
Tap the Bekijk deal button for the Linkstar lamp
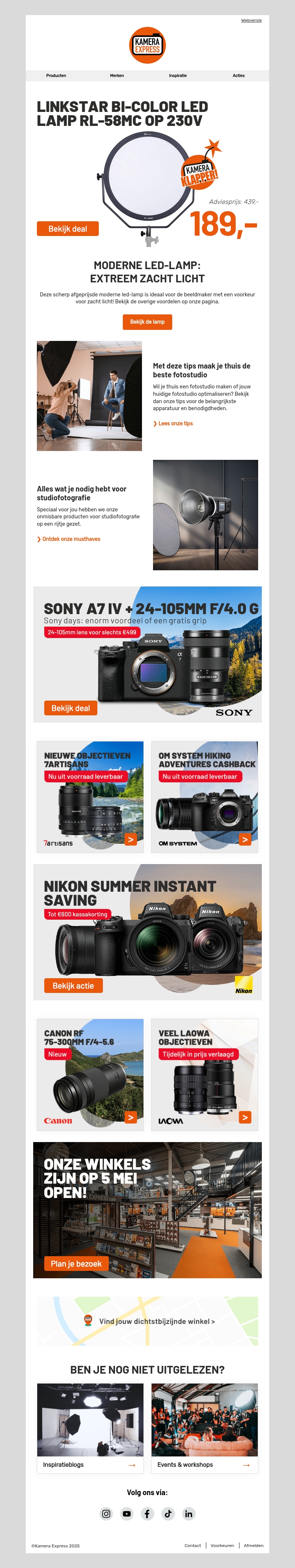coord(67,229)
